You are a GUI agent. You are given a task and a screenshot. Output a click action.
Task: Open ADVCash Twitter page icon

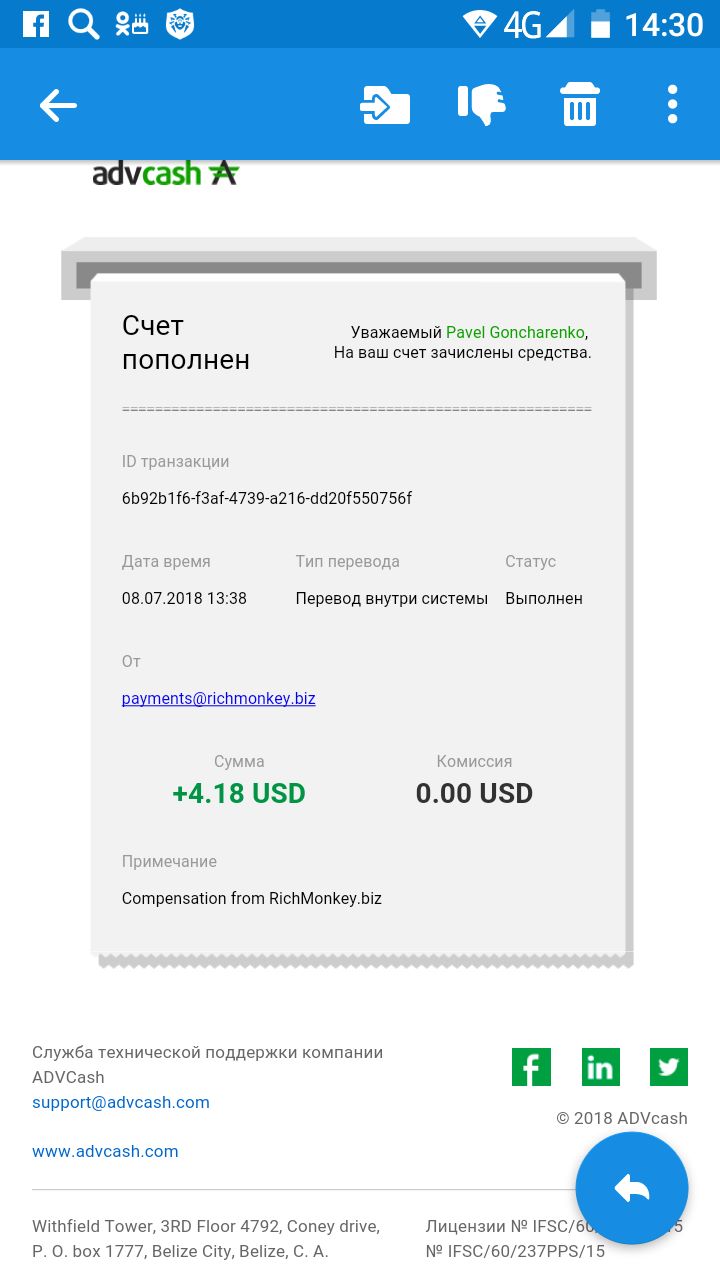669,1067
